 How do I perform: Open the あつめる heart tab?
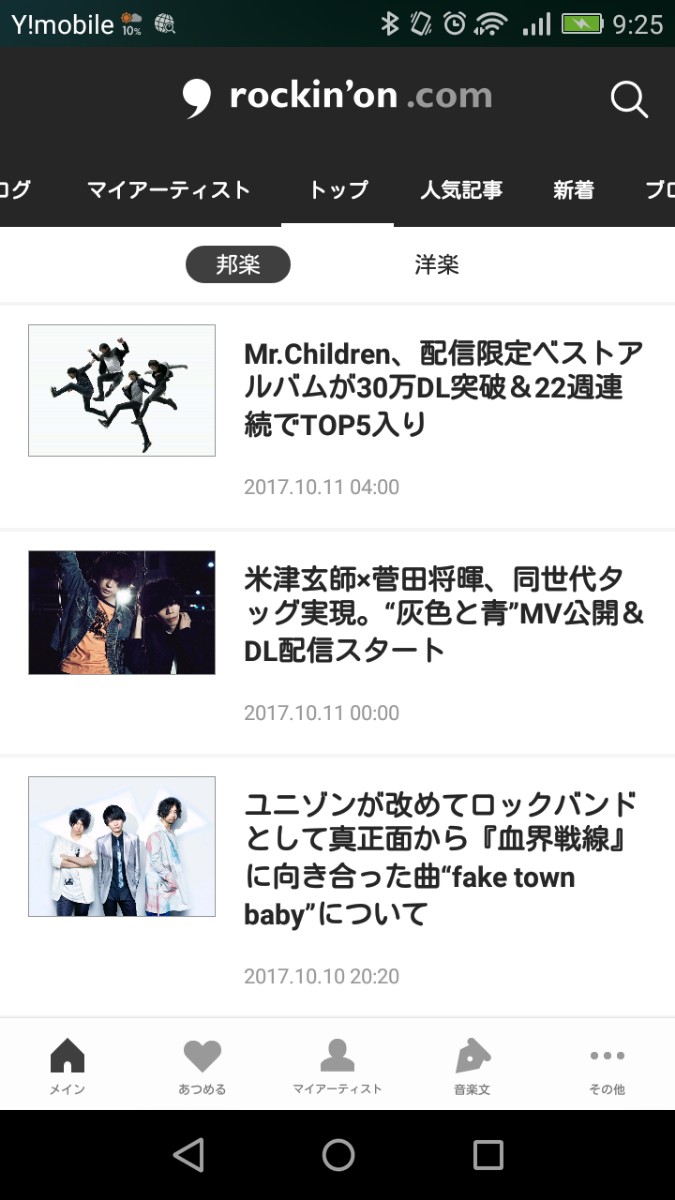coord(202,1065)
